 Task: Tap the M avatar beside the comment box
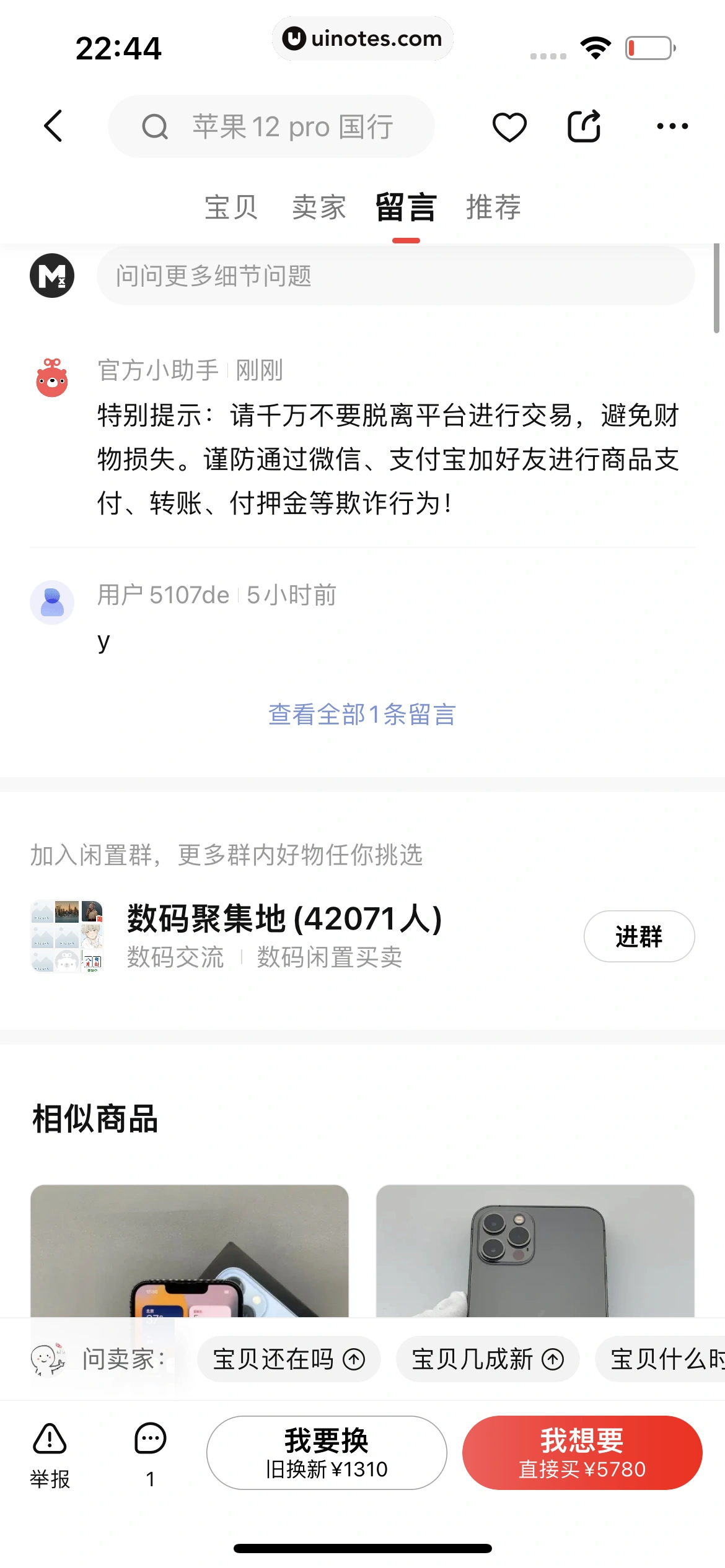52,276
